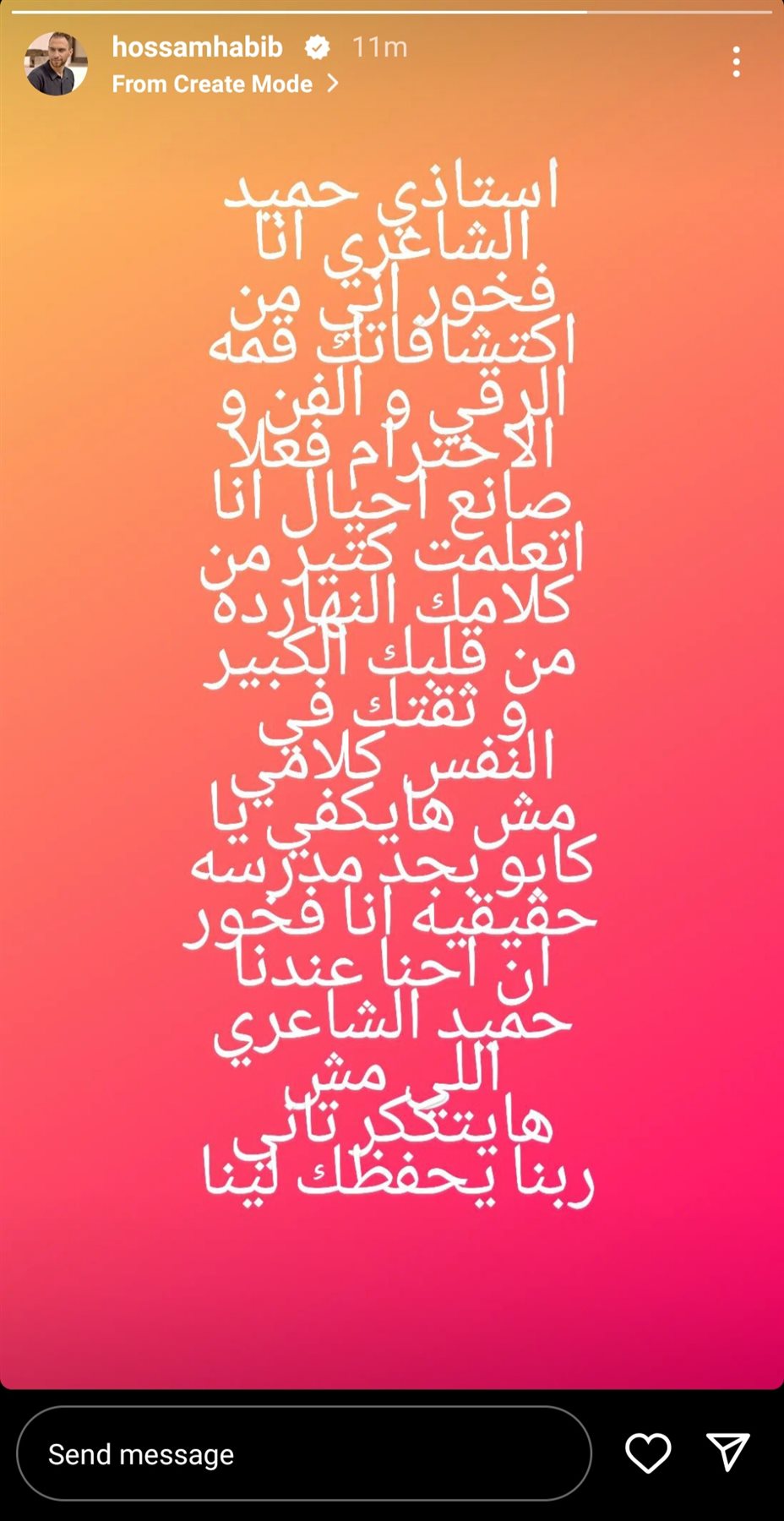Like this story with the heart
This screenshot has height=1521, width=784.
[648, 1453]
